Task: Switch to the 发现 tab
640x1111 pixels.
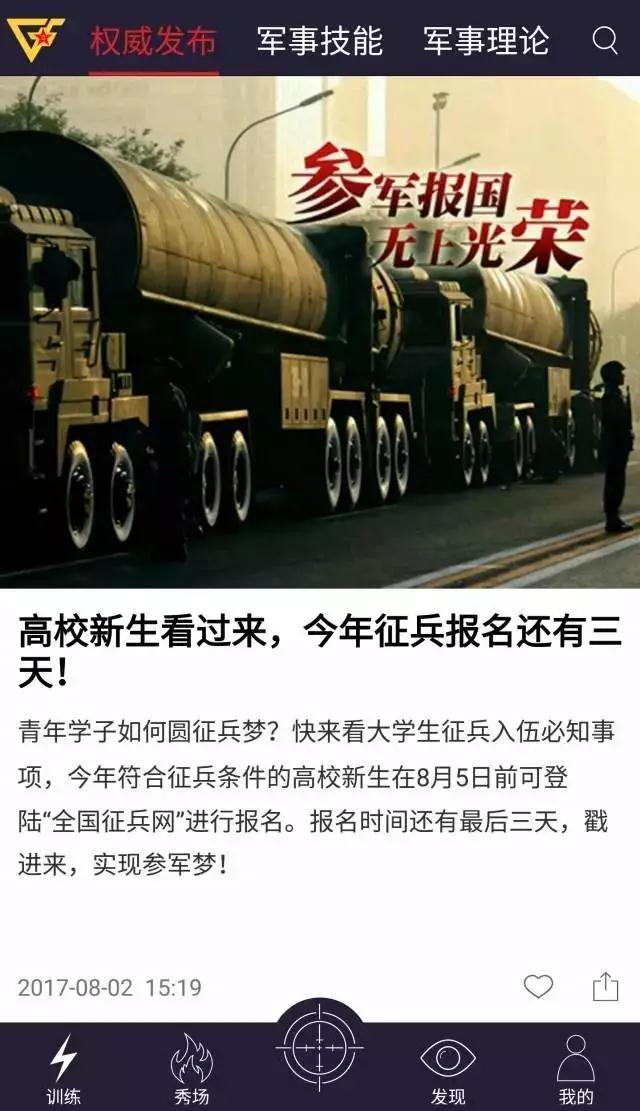Action: [x=447, y=1068]
